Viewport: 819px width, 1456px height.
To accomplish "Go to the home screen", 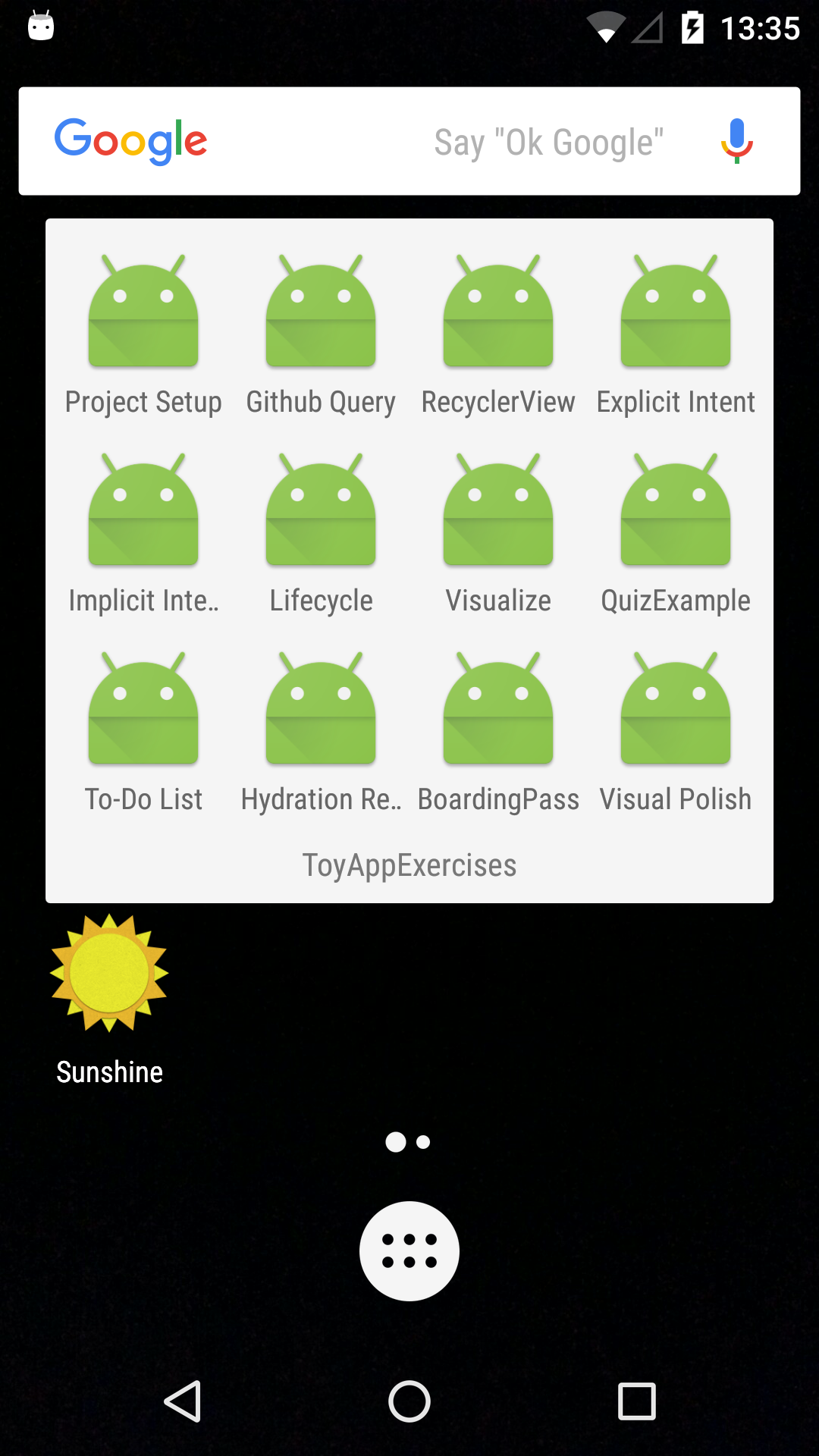I will click(x=409, y=1401).
